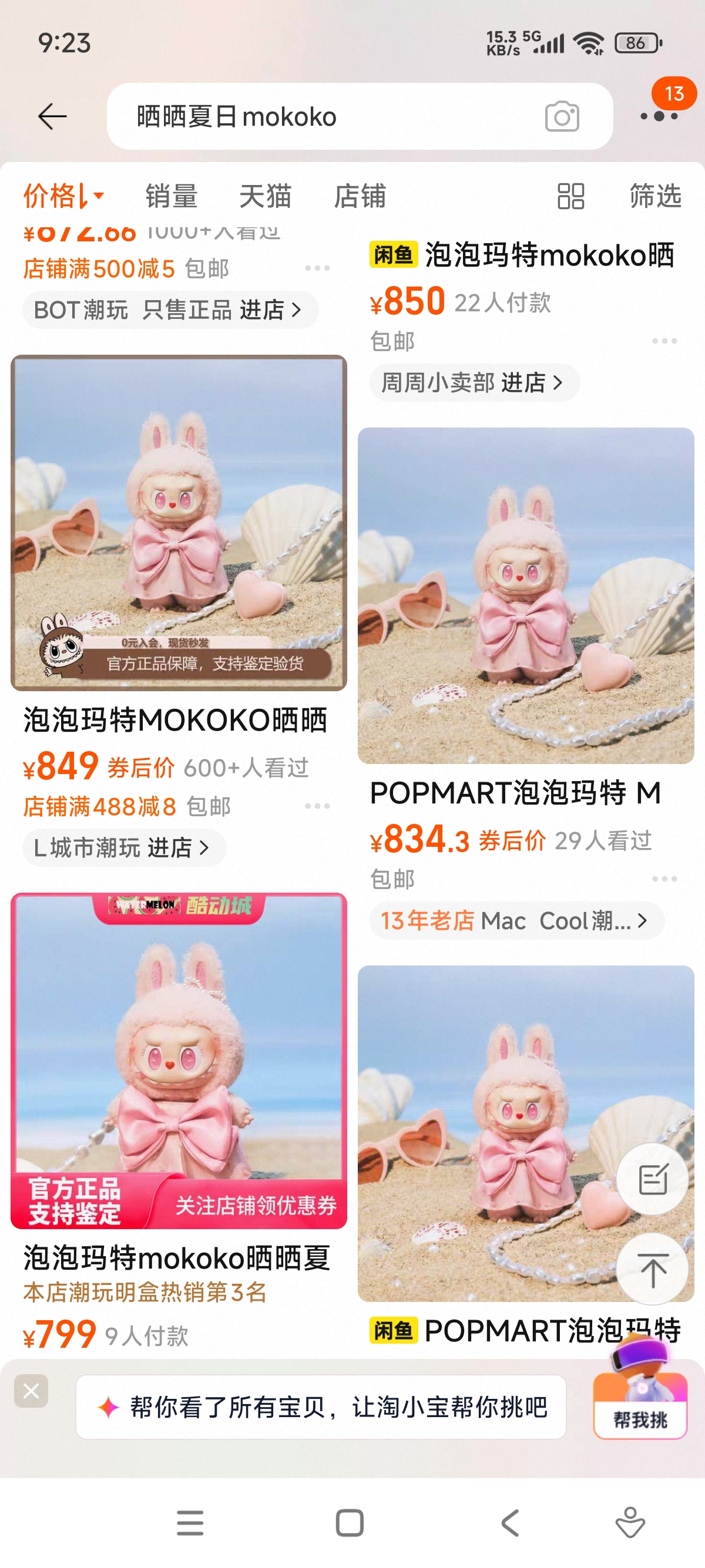Sort results by 价格
Viewport: 705px width, 1568px height.
63,196
